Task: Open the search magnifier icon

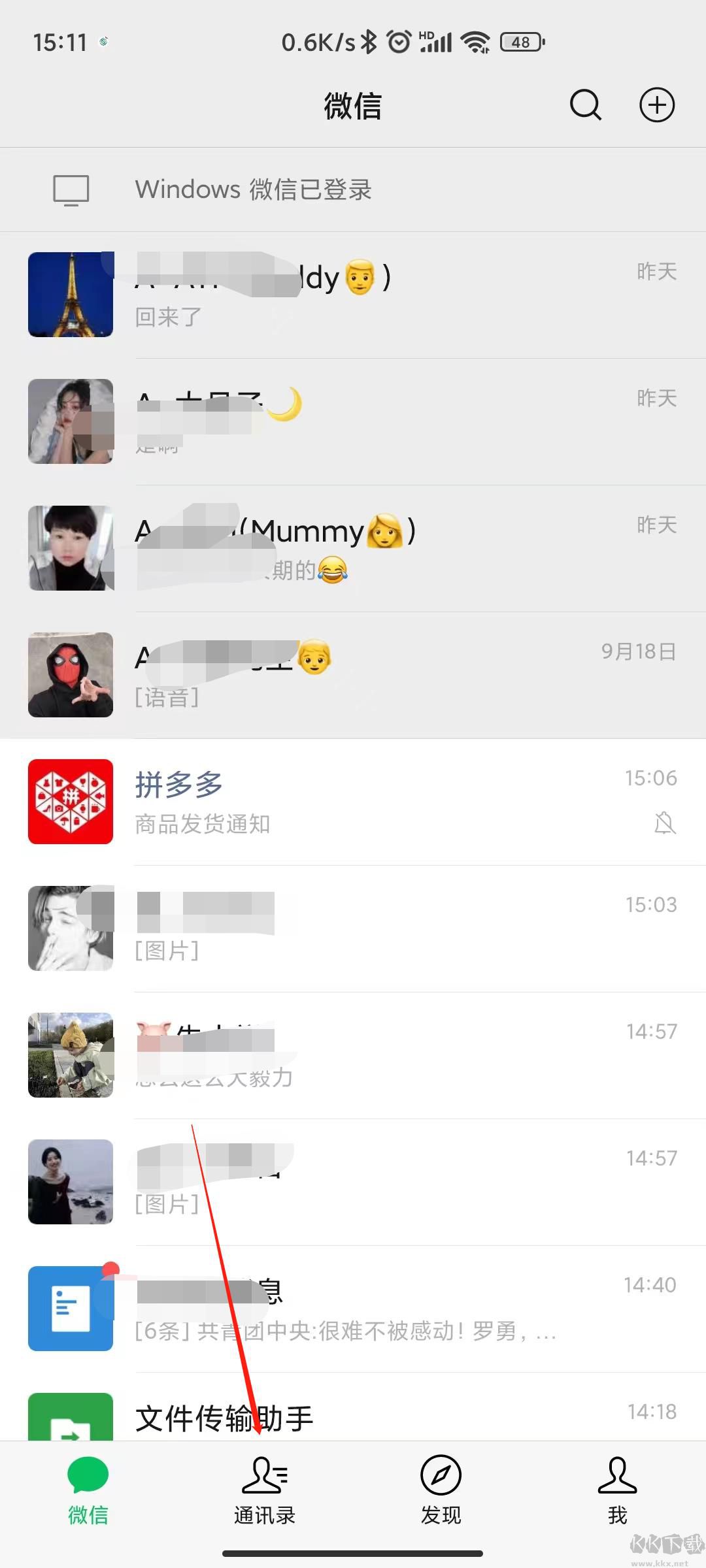Action: (585, 105)
